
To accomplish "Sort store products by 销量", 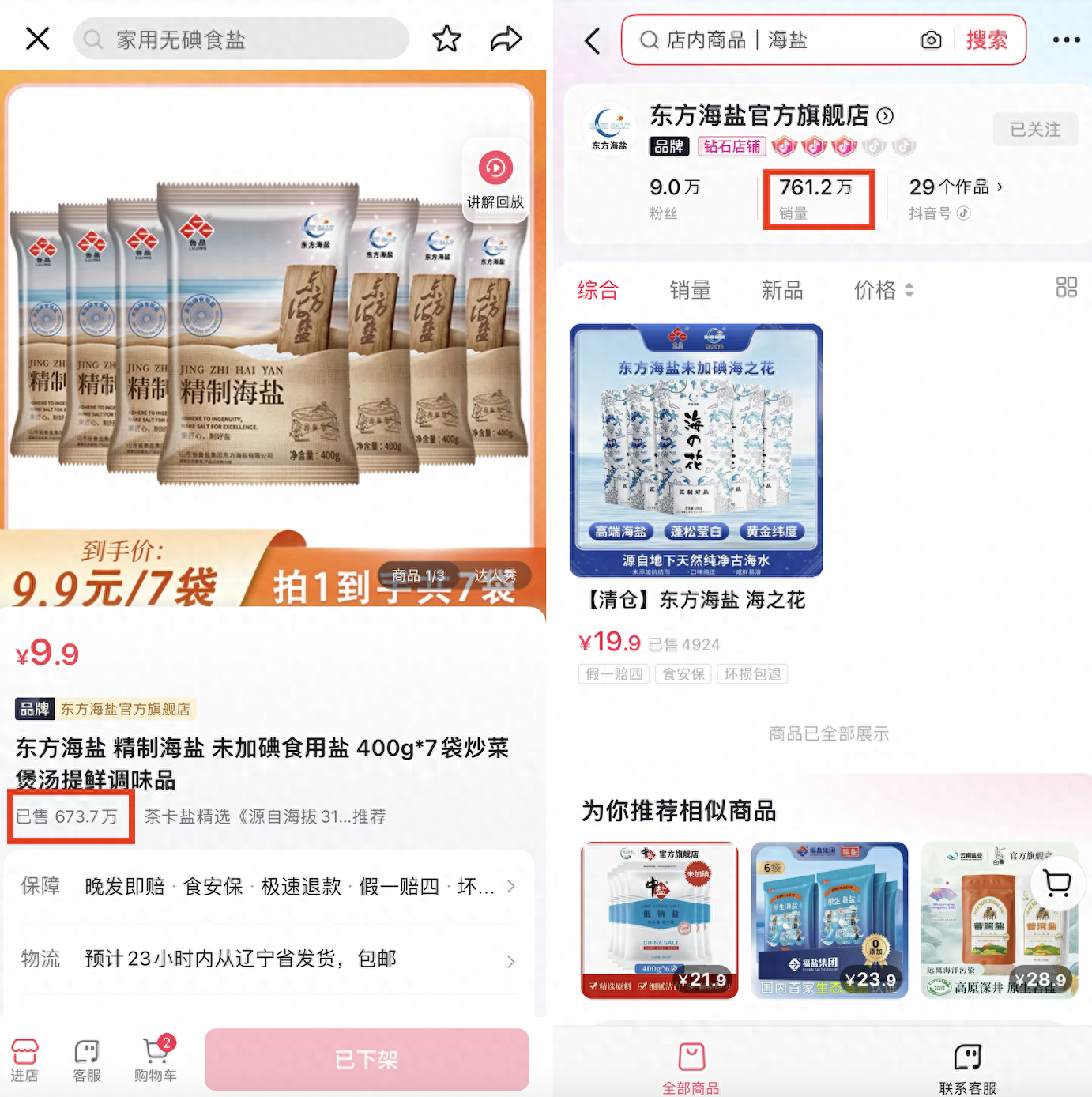I will (x=690, y=290).
